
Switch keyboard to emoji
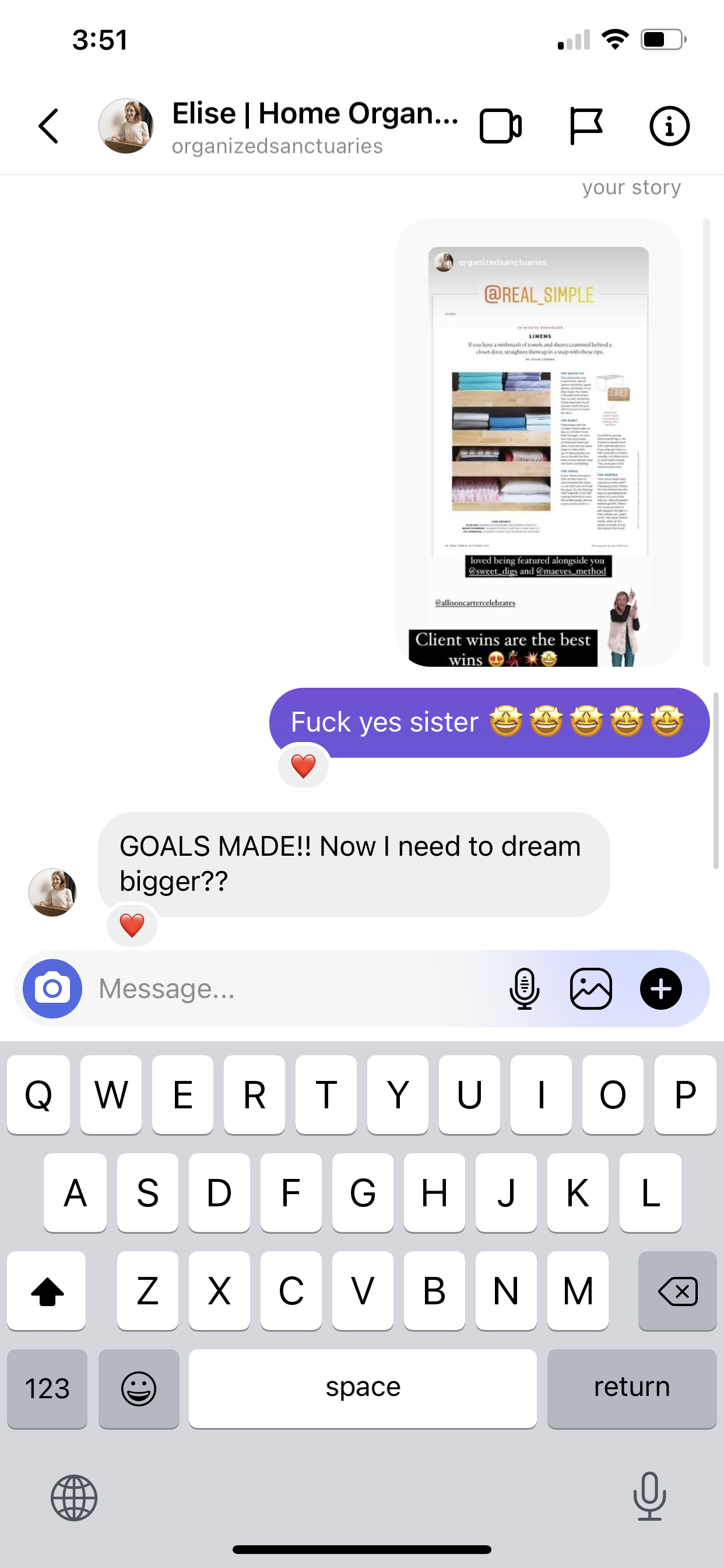tap(139, 1388)
